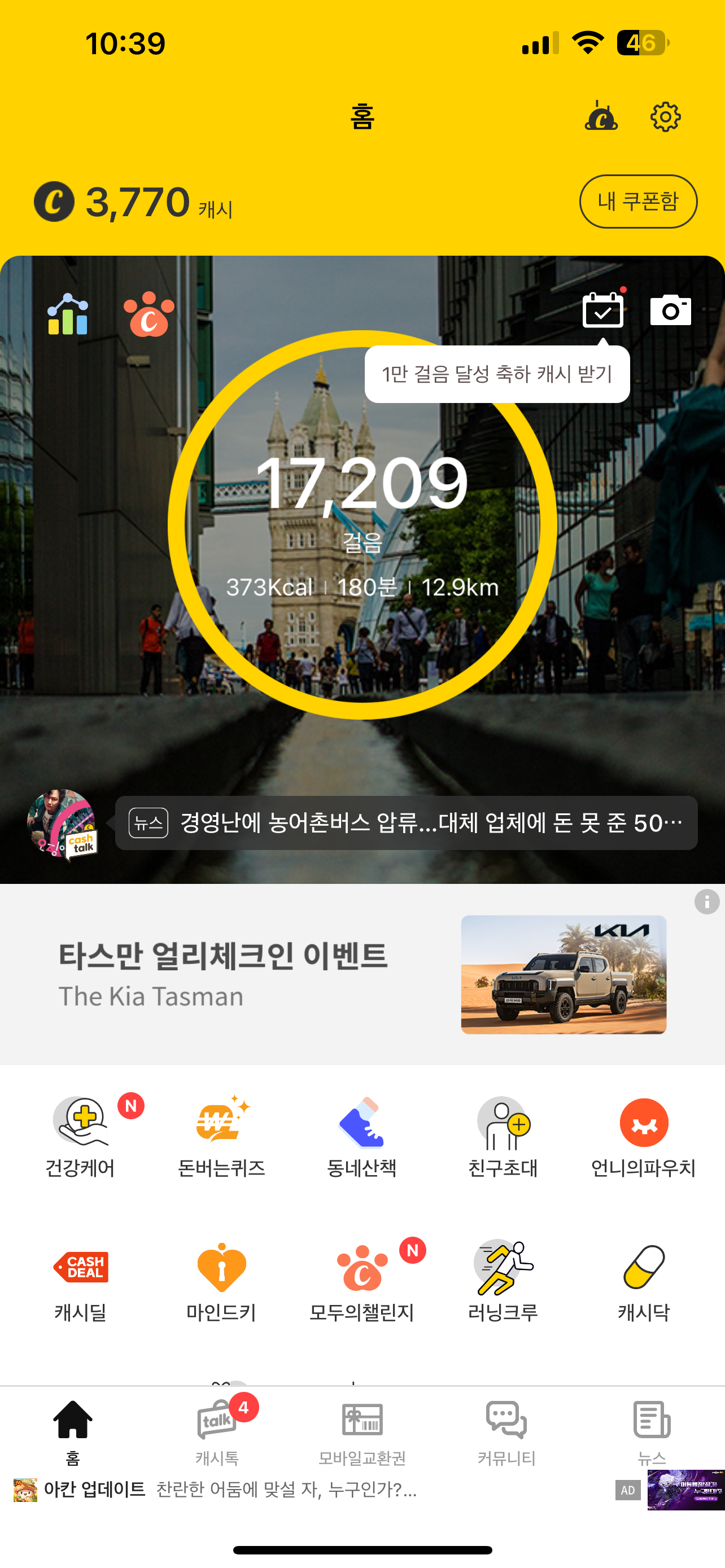Viewport: 725px width, 1568px height.
Task: Open the cash alarm bell icon
Action: [x=601, y=117]
